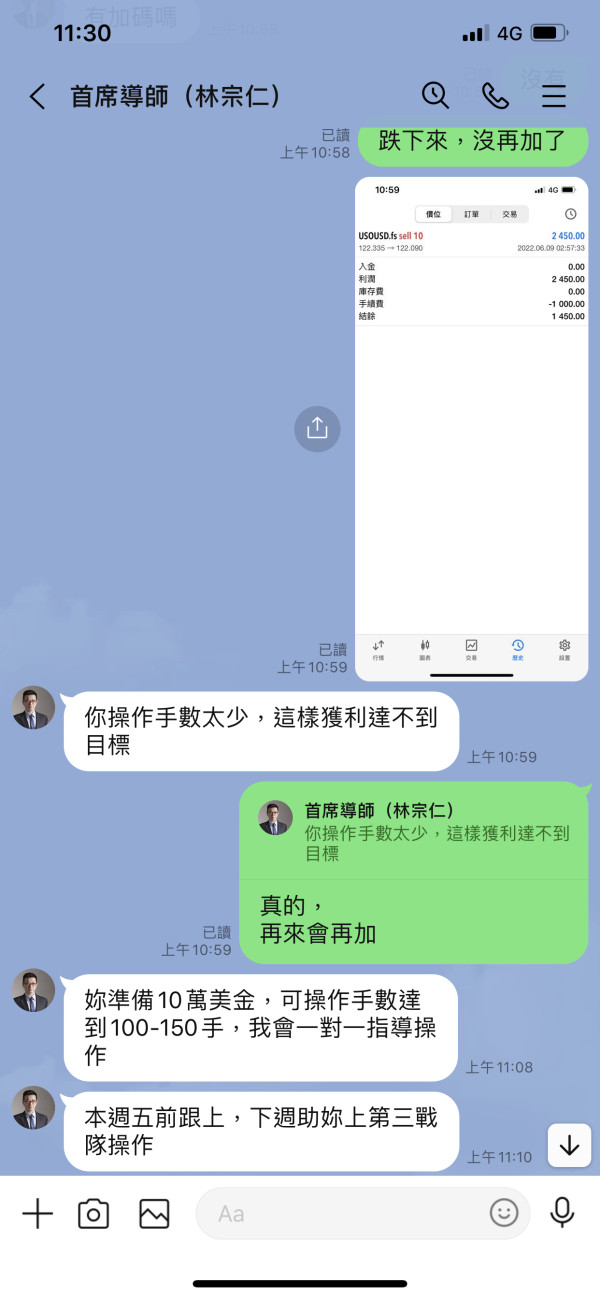Open the shared trading screenshot

(471, 429)
